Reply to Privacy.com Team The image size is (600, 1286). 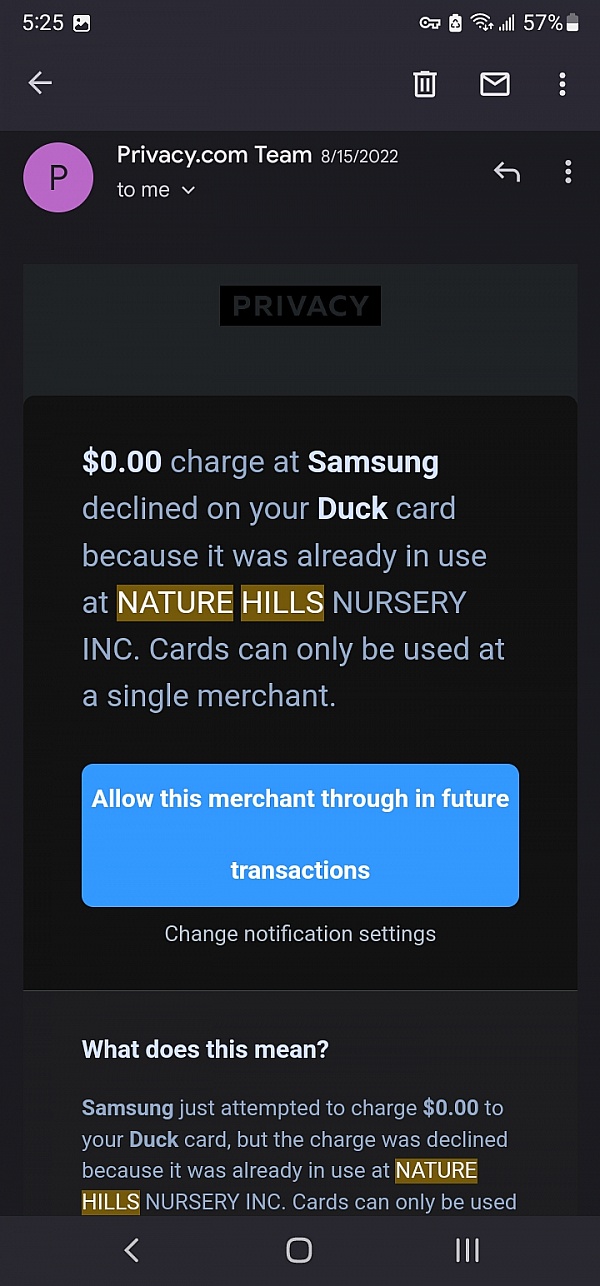[x=507, y=172]
